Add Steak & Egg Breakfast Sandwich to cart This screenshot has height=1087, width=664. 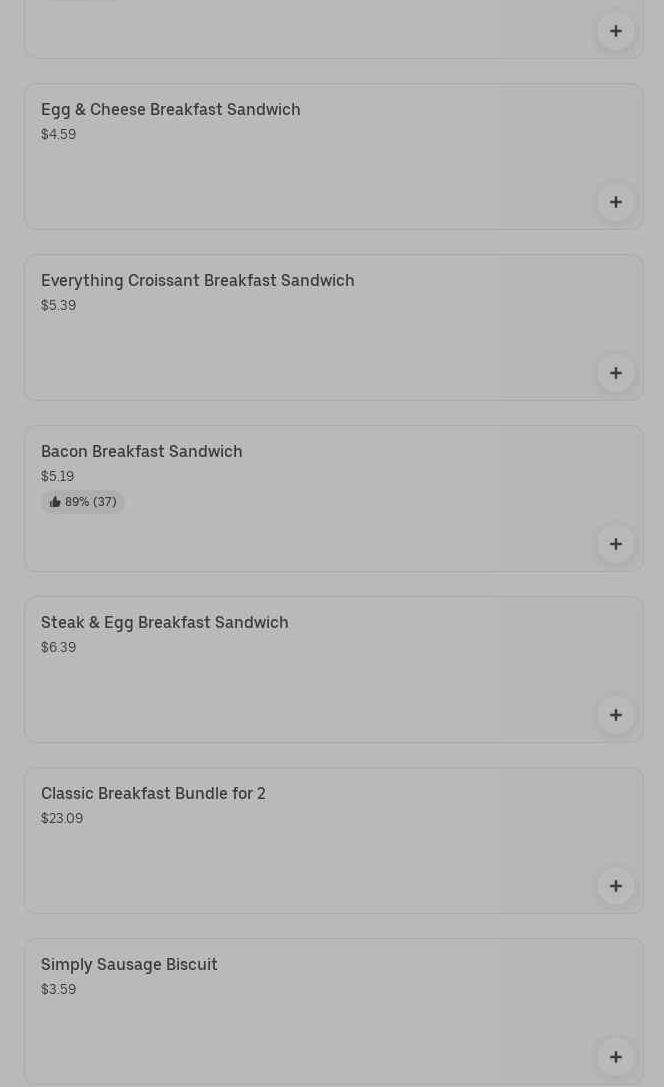(x=615, y=715)
